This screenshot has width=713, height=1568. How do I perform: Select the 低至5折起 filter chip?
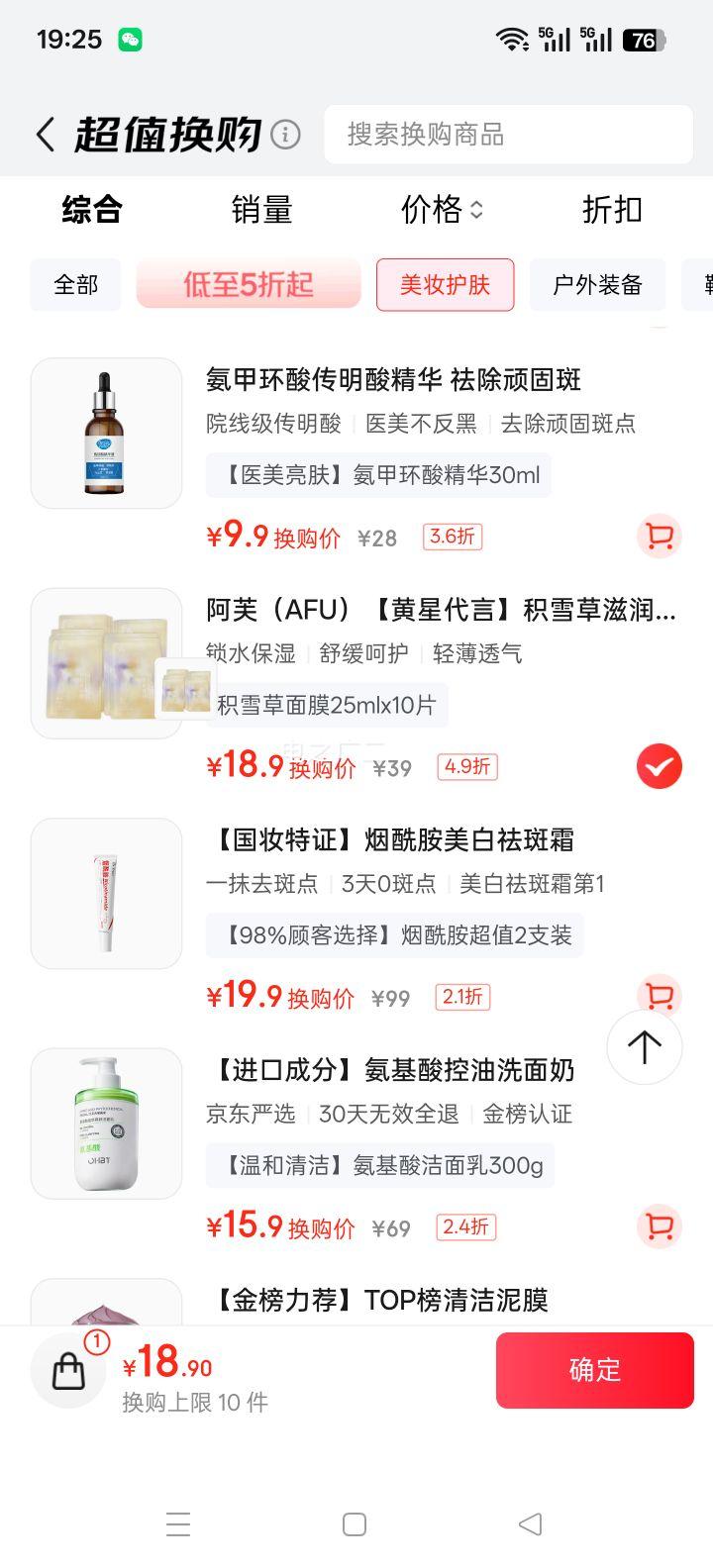pos(249,285)
